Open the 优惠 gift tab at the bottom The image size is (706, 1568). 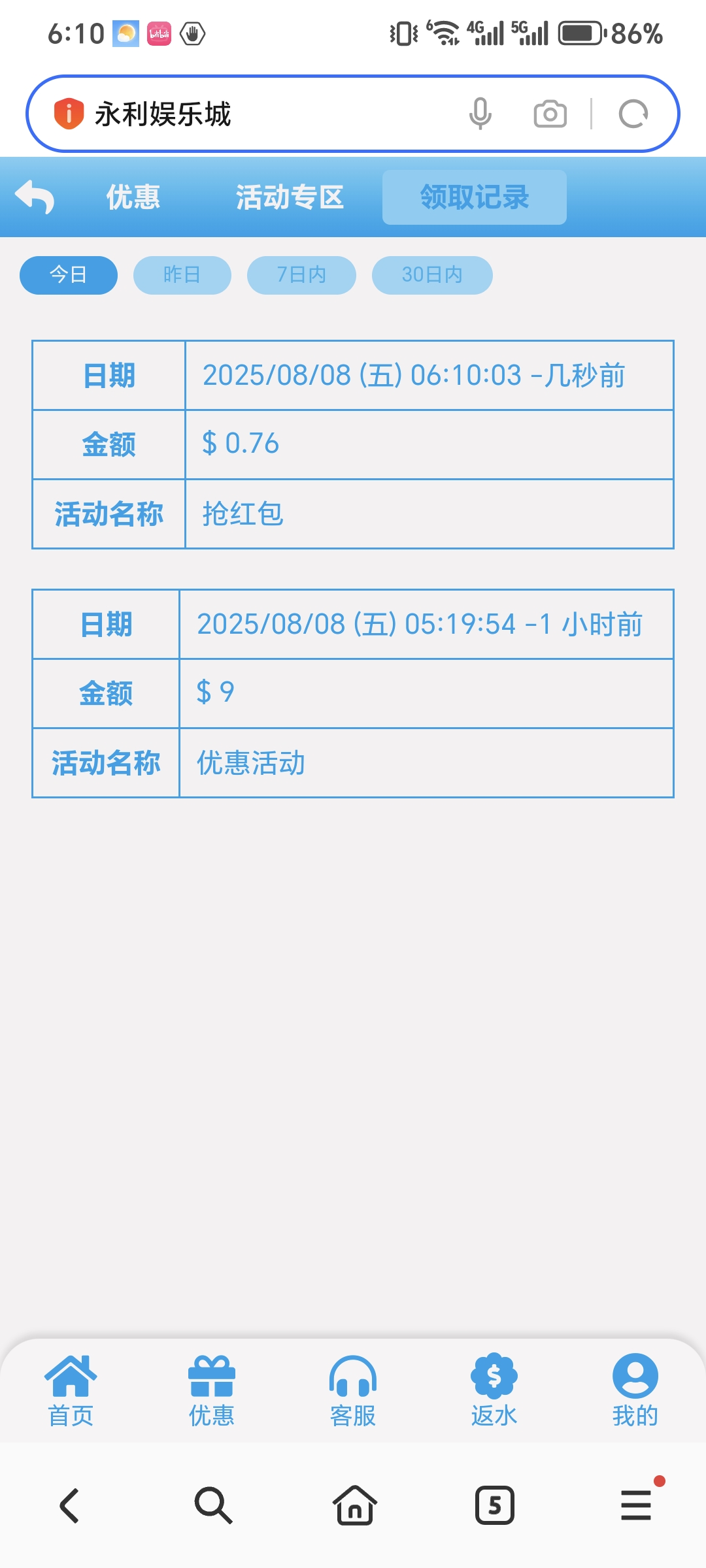(x=212, y=1390)
